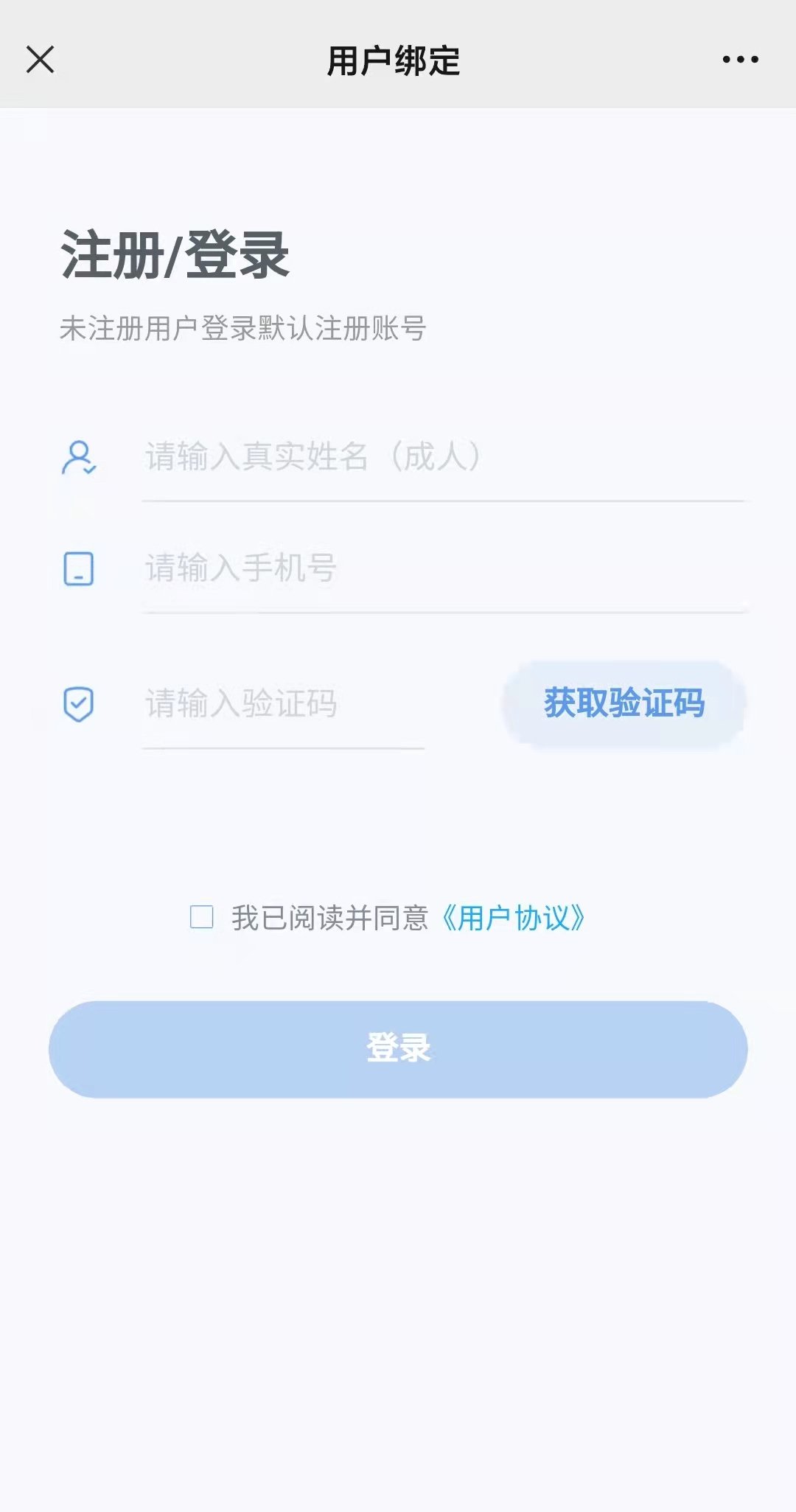Image resolution: width=796 pixels, height=1512 pixels.
Task: Tap the 登录 login button
Action: 398,1048
